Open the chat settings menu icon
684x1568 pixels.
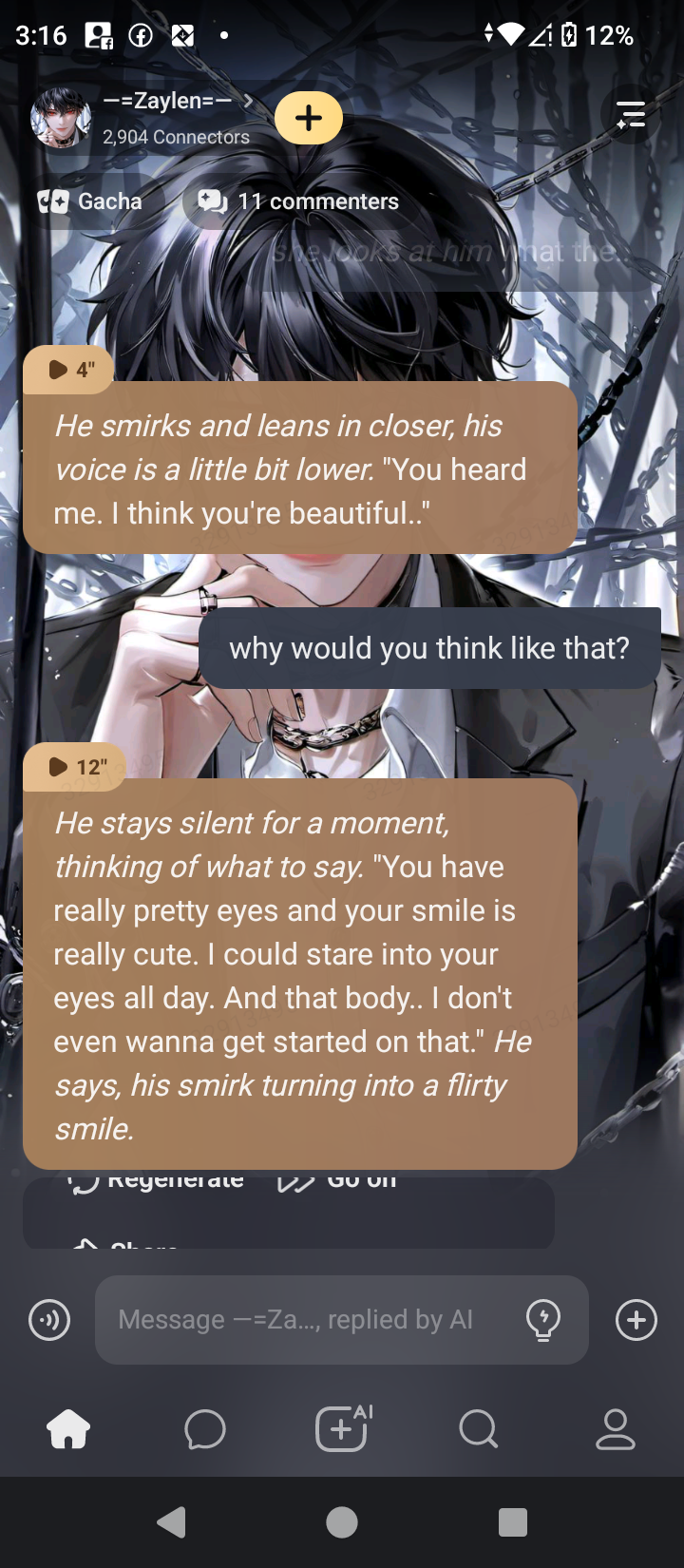[631, 116]
